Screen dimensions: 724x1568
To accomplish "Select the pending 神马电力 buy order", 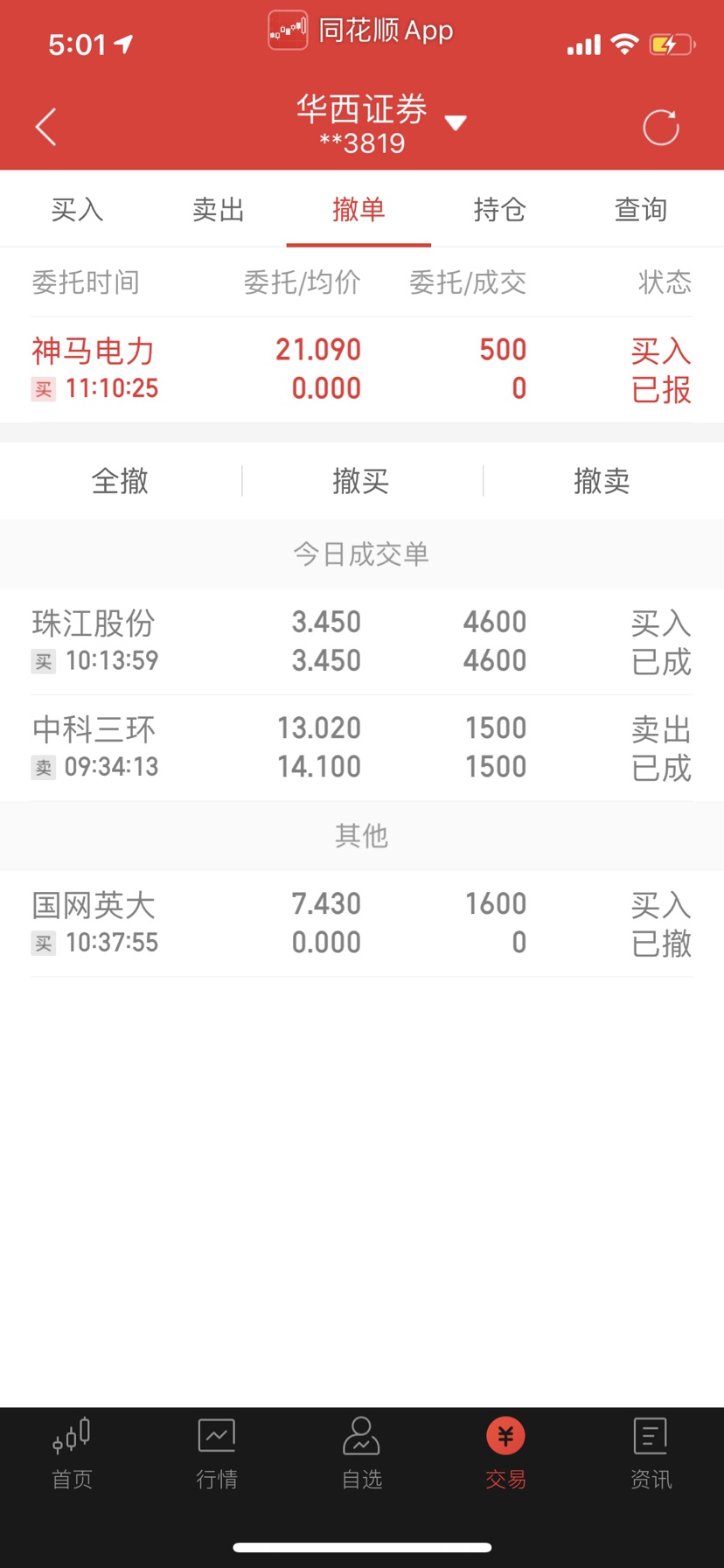I will pyautogui.click(x=362, y=369).
